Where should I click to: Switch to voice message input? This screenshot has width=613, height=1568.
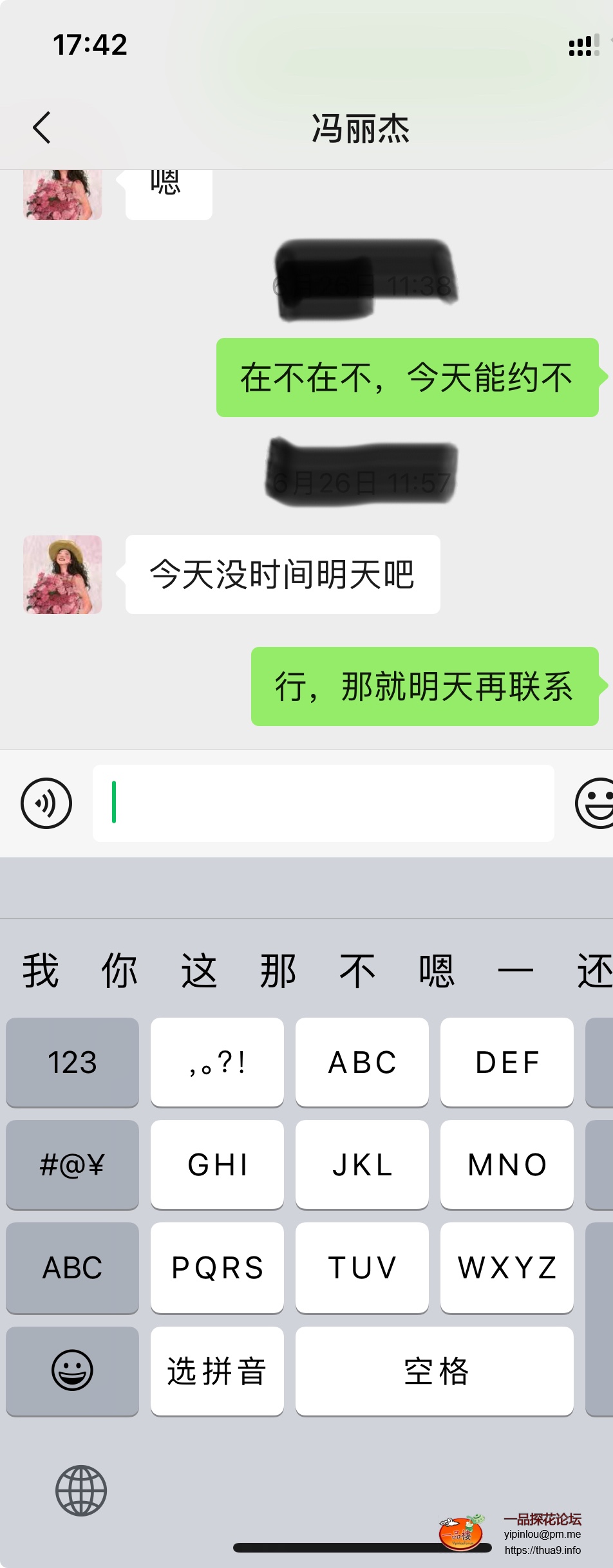point(46,803)
